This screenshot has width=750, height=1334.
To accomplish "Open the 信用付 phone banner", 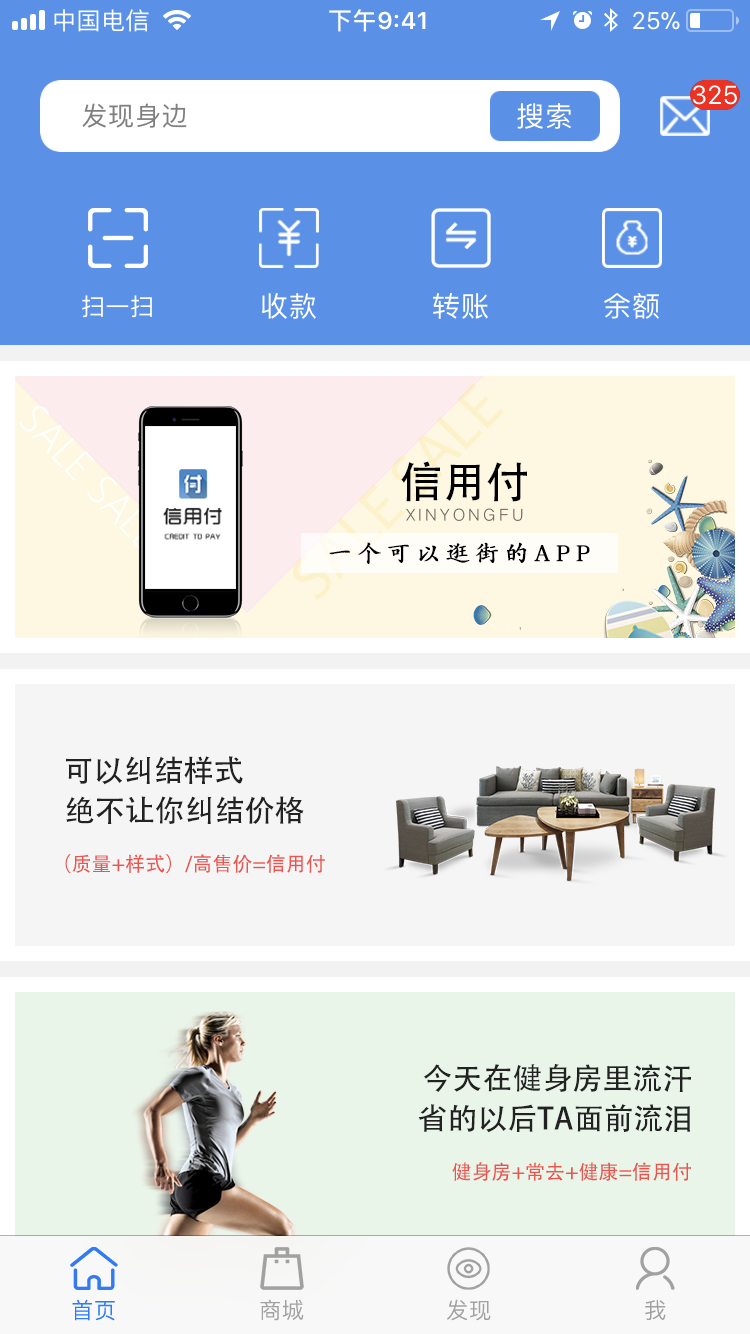I will (x=375, y=507).
